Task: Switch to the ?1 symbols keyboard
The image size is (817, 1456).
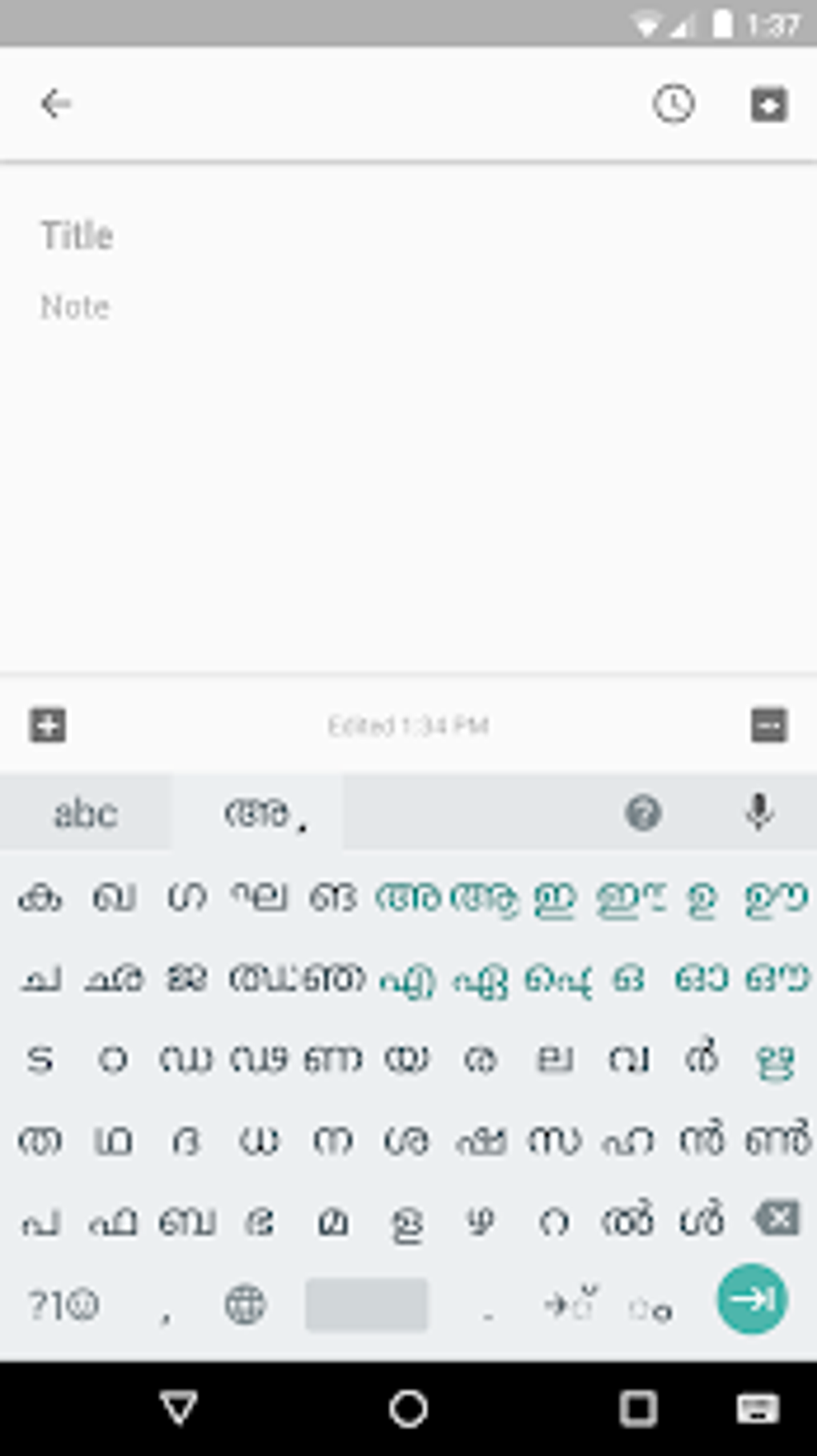Action: 62,1305
